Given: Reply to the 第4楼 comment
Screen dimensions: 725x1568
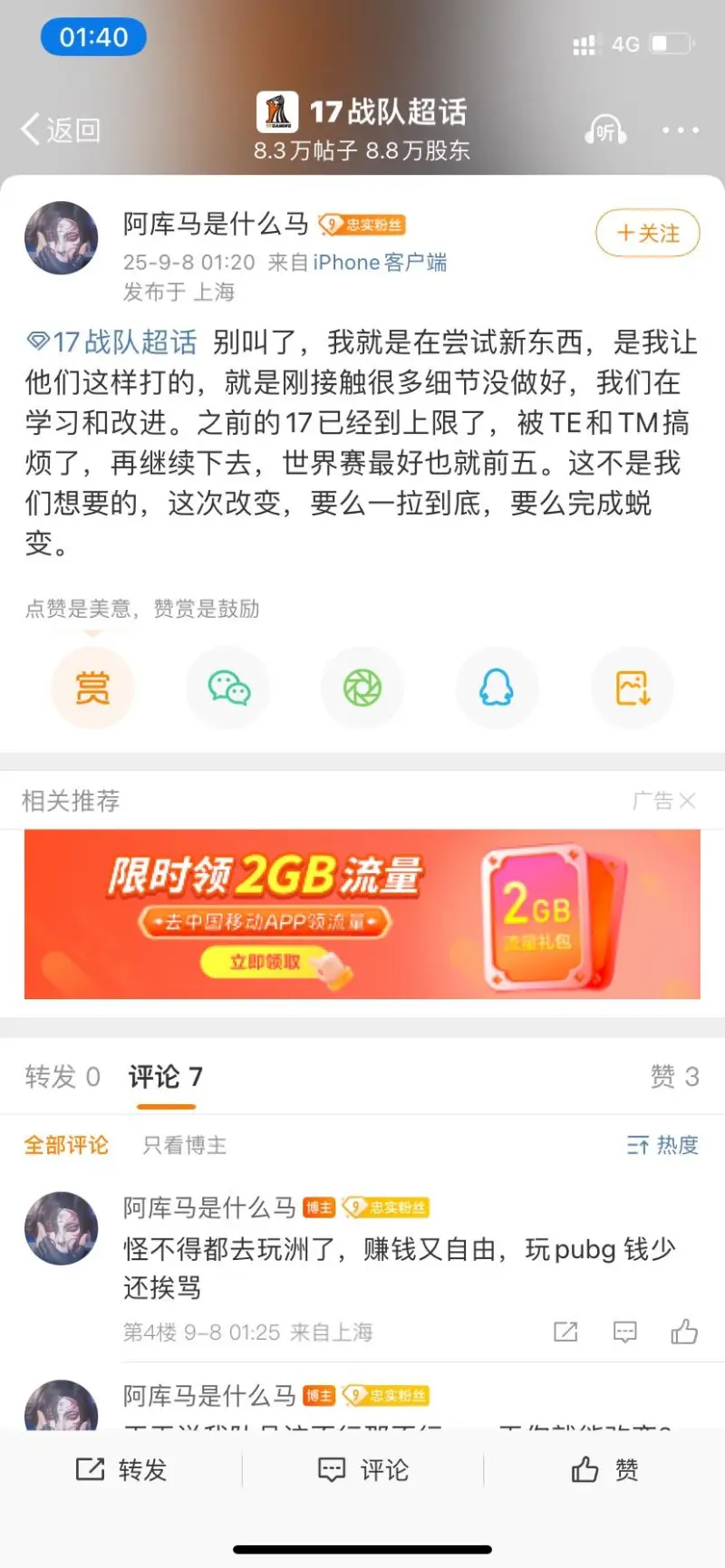Looking at the screenshot, I should pyautogui.click(x=625, y=1332).
